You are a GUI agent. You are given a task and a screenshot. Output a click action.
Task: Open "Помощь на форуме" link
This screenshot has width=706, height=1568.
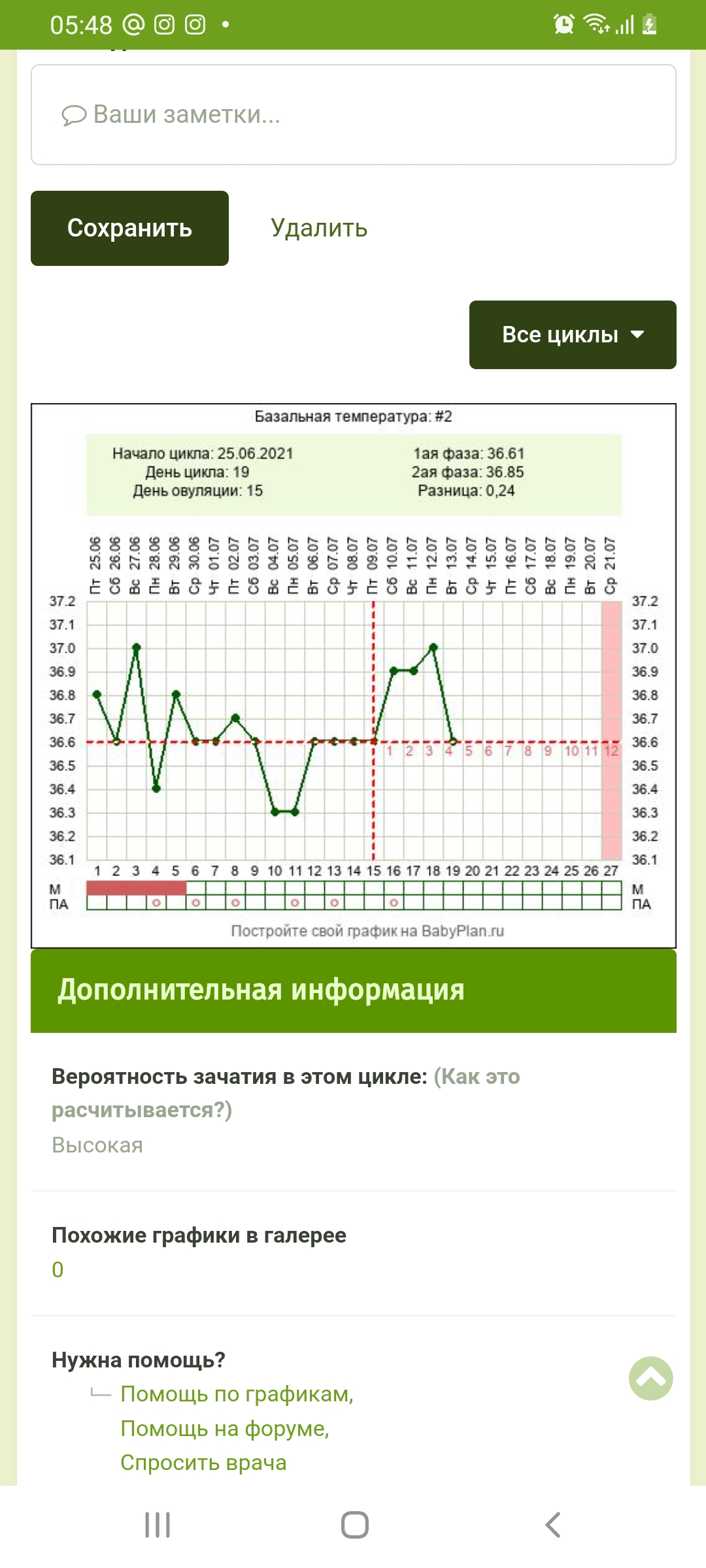click(225, 1428)
